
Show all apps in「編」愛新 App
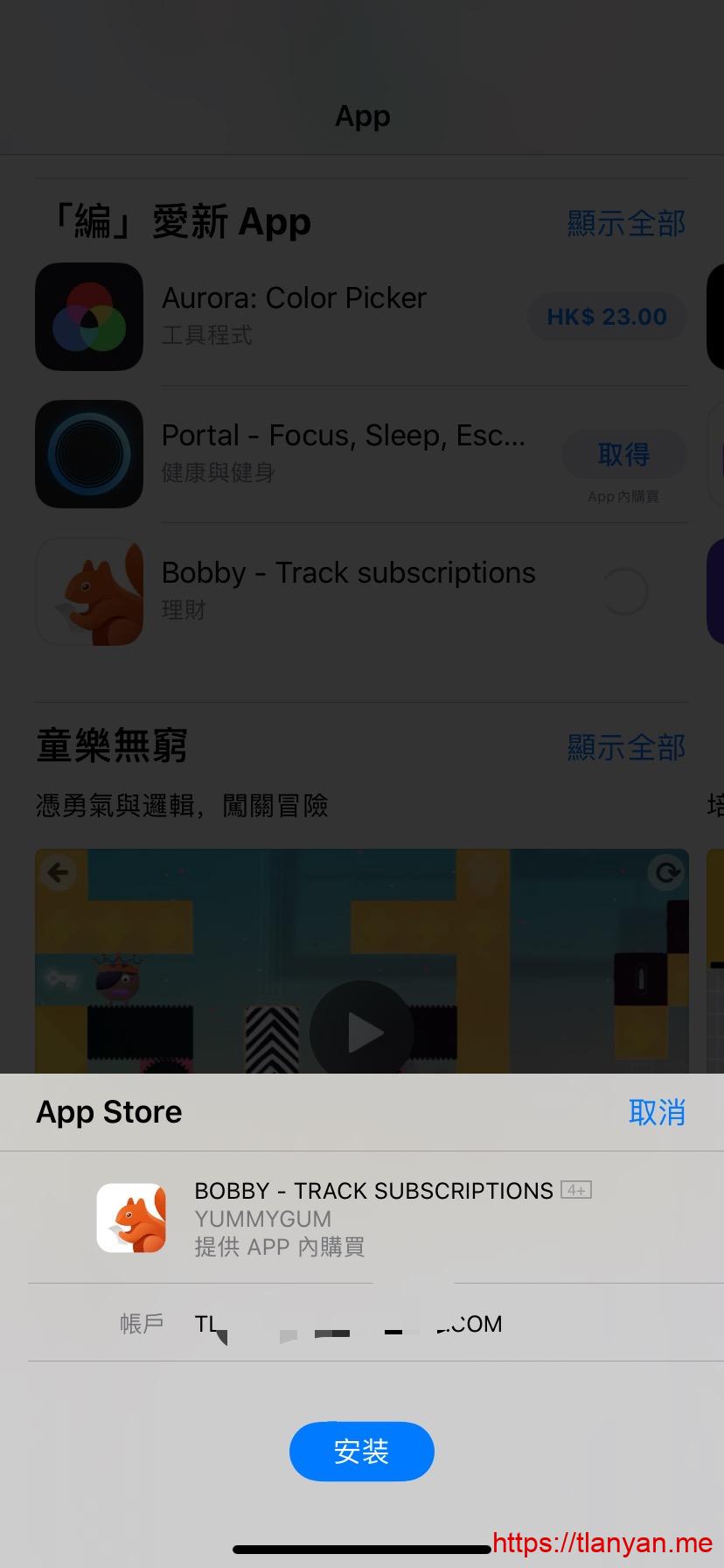click(x=626, y=223)
